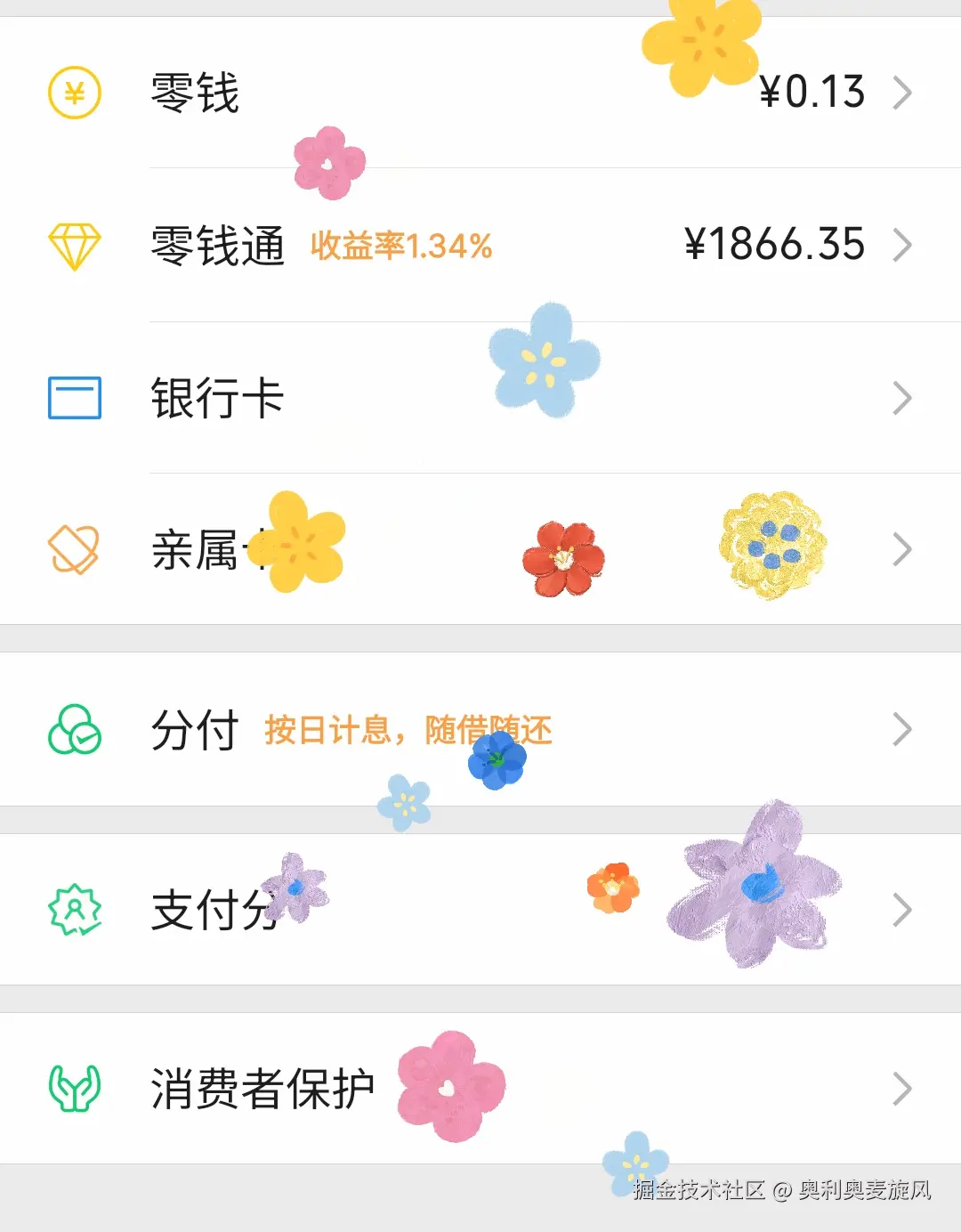Click the 分付 green circles icon
The image size is (961, 1232).
tap(75, 730)
